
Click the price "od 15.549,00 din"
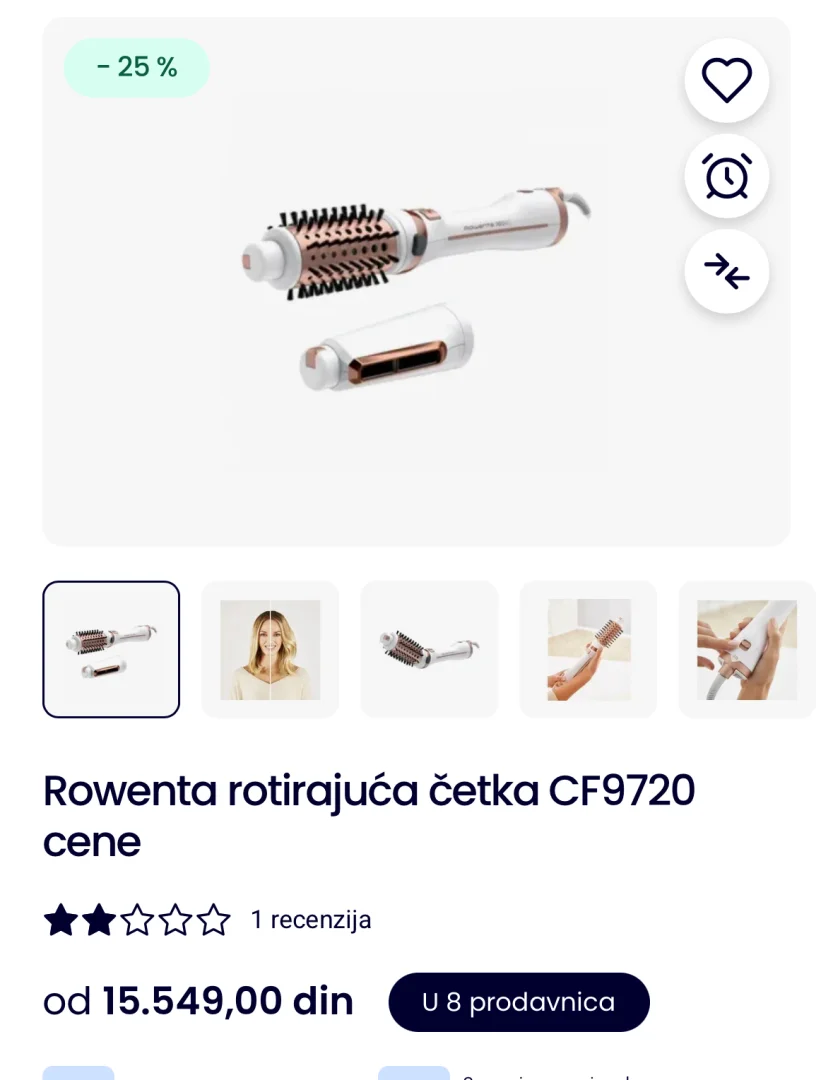point(197,1000)
